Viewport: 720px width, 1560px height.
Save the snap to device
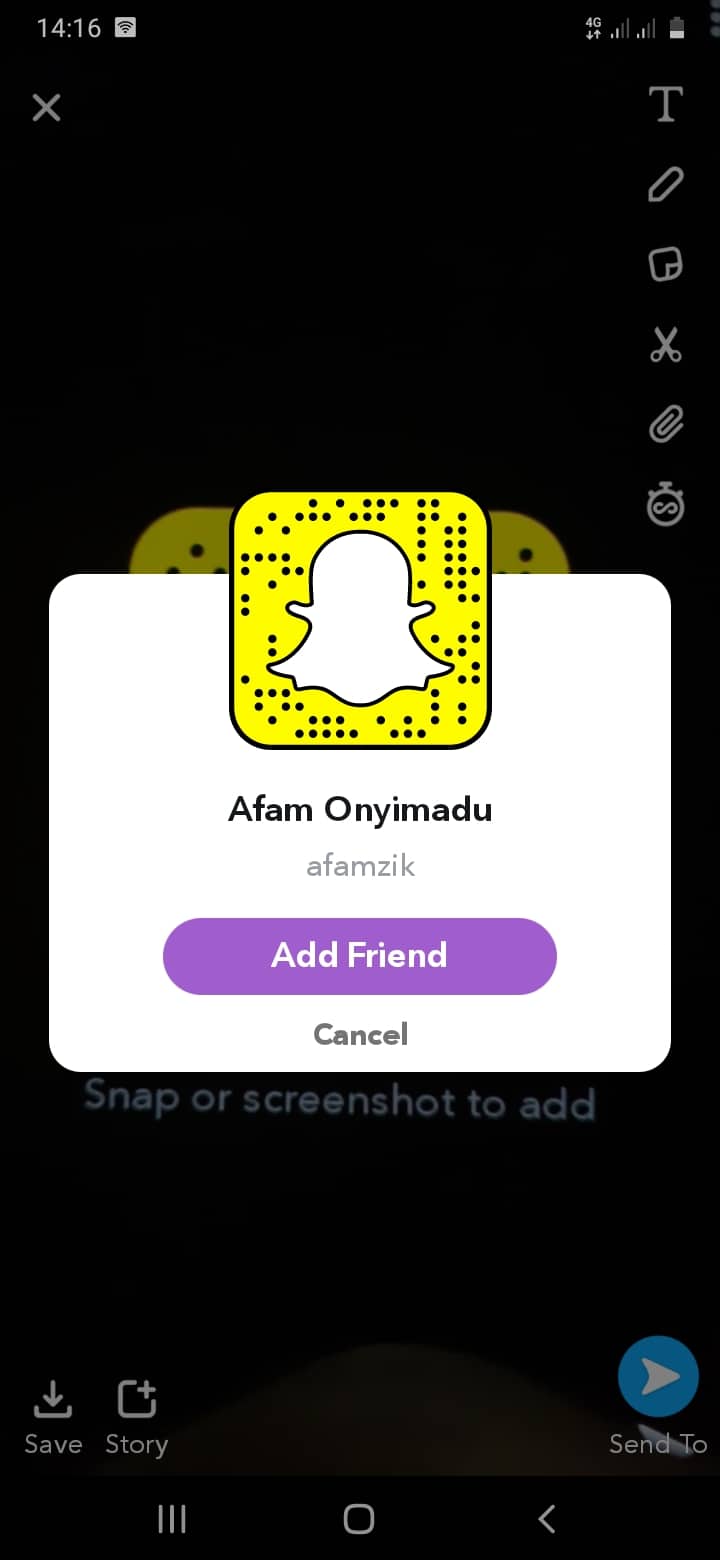tap(53, 1417)
